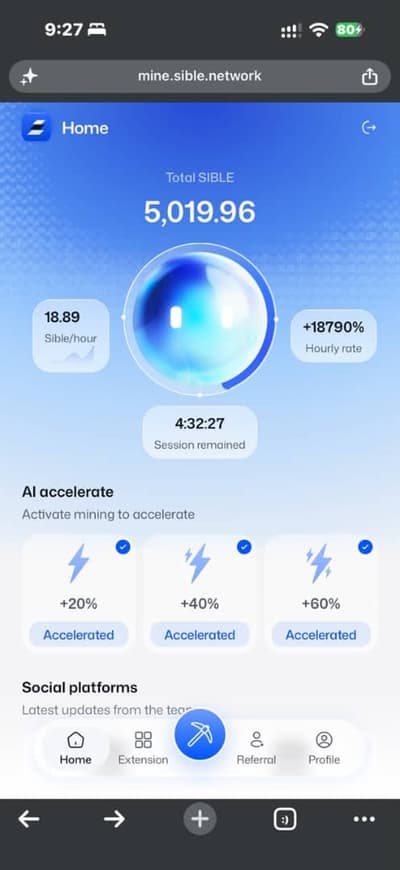
Task: Tap the logout icon beside Home
Action: [369, 128]
